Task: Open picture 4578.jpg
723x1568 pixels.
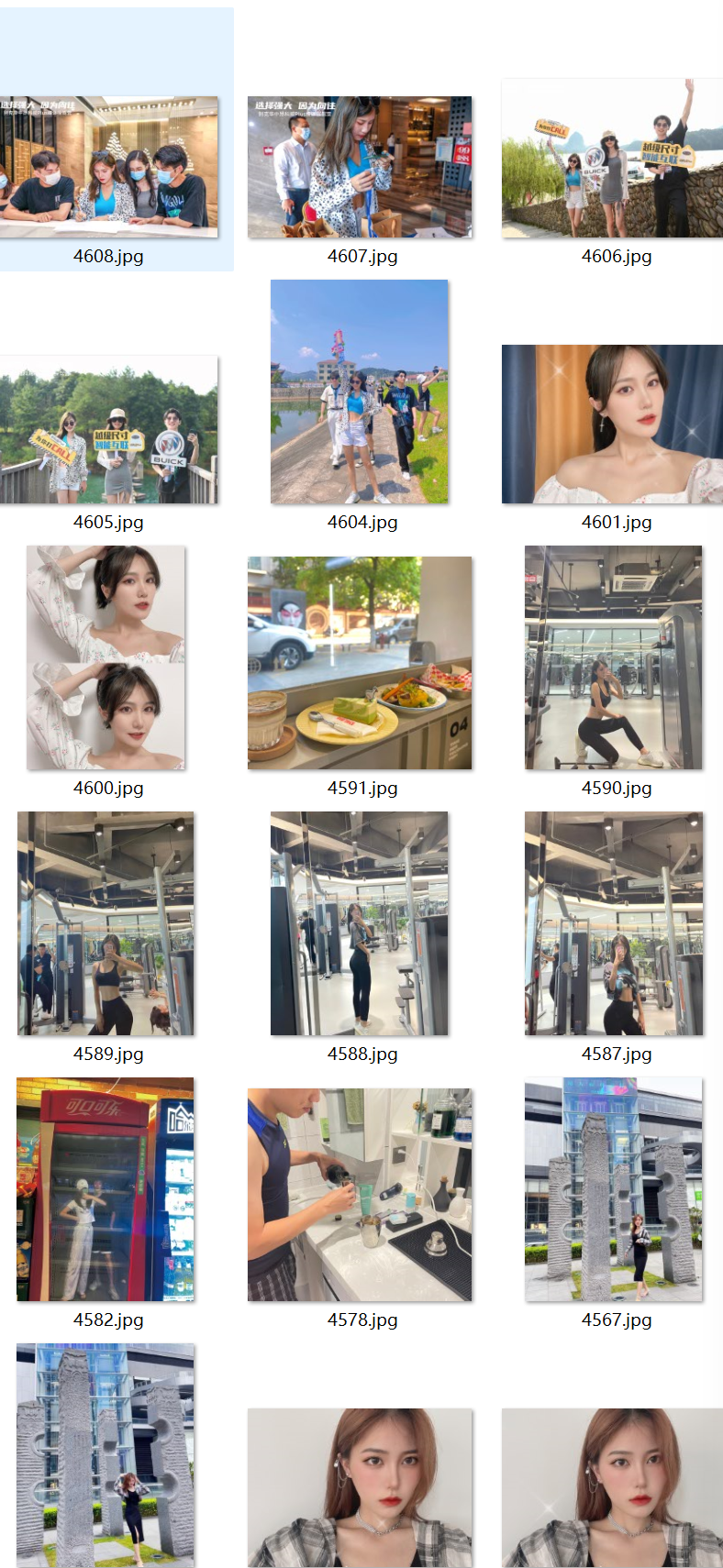Action: point(360,1195)
